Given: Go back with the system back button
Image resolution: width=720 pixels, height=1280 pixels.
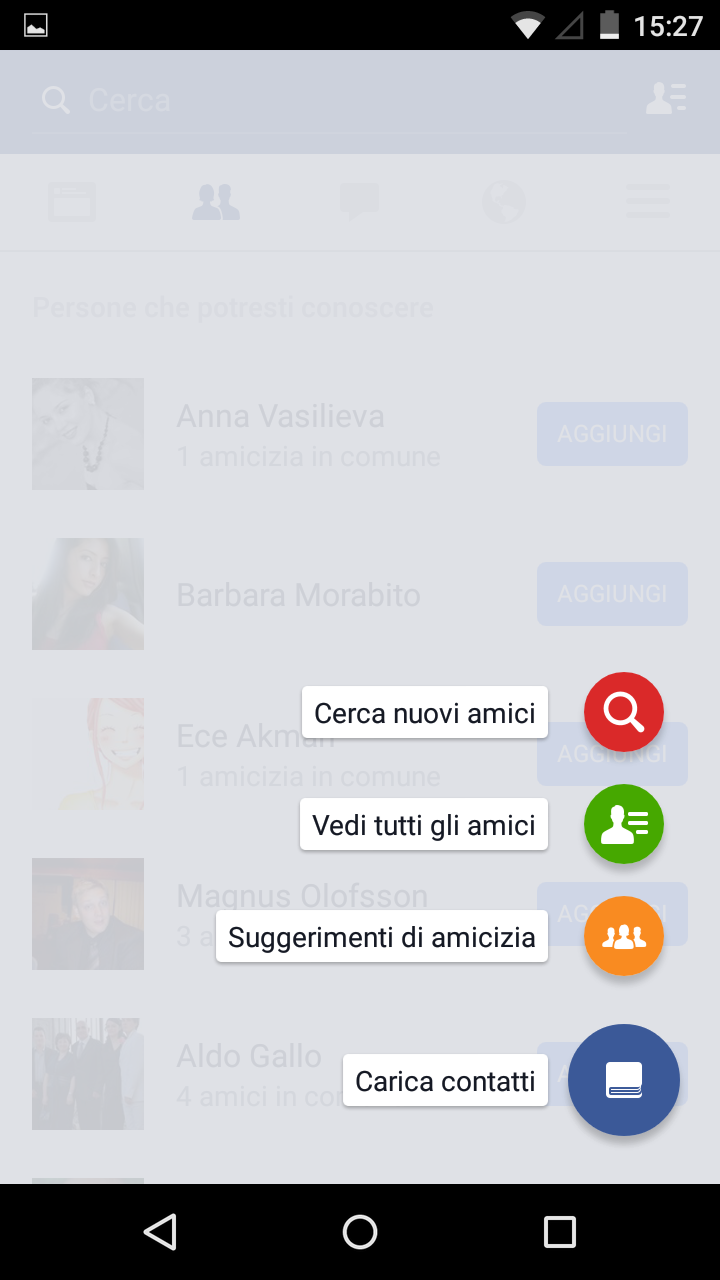Looking at the screenshot, I should (160, 1232).
